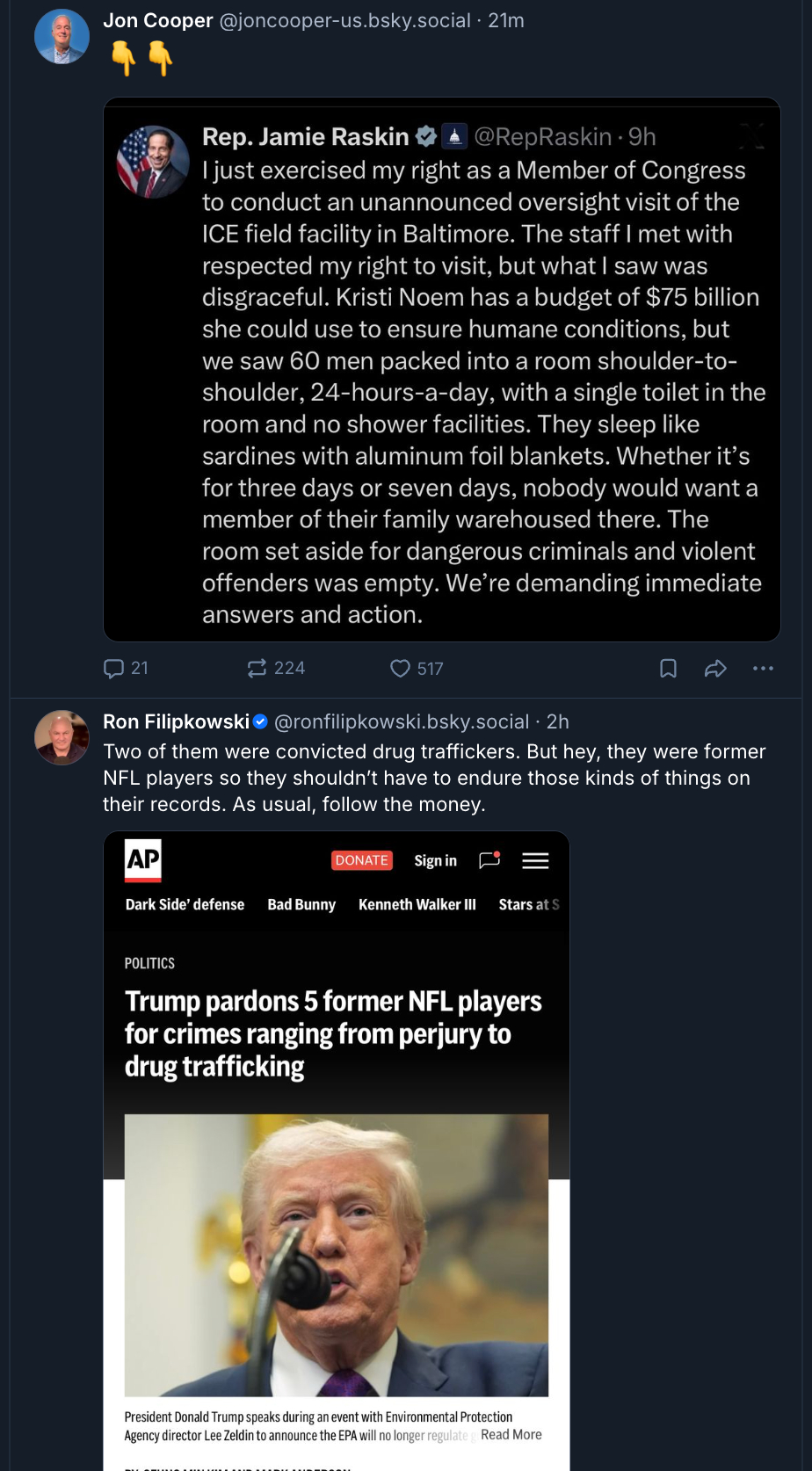Share Jon Cooper's post
The width and height of the screenshot is (812, 1471).
click(x=715, y=669)
